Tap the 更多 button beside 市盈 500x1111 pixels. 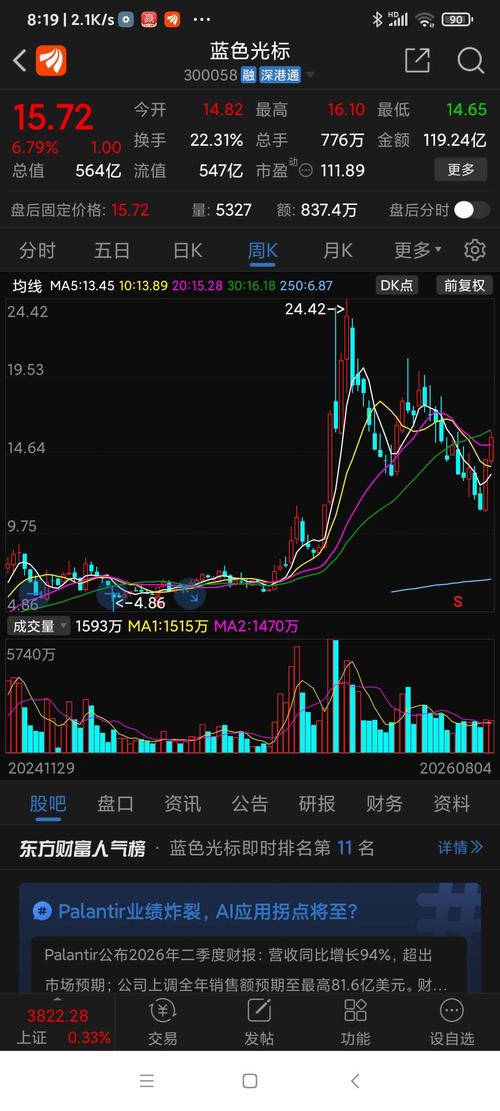(x=460, y=170)
